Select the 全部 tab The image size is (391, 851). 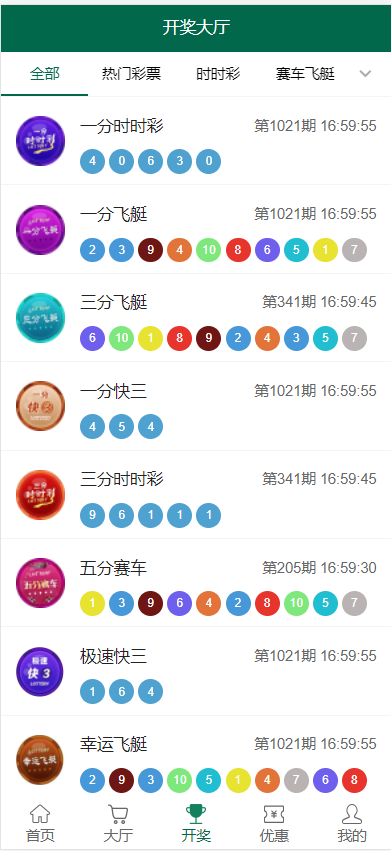(45, 74)
